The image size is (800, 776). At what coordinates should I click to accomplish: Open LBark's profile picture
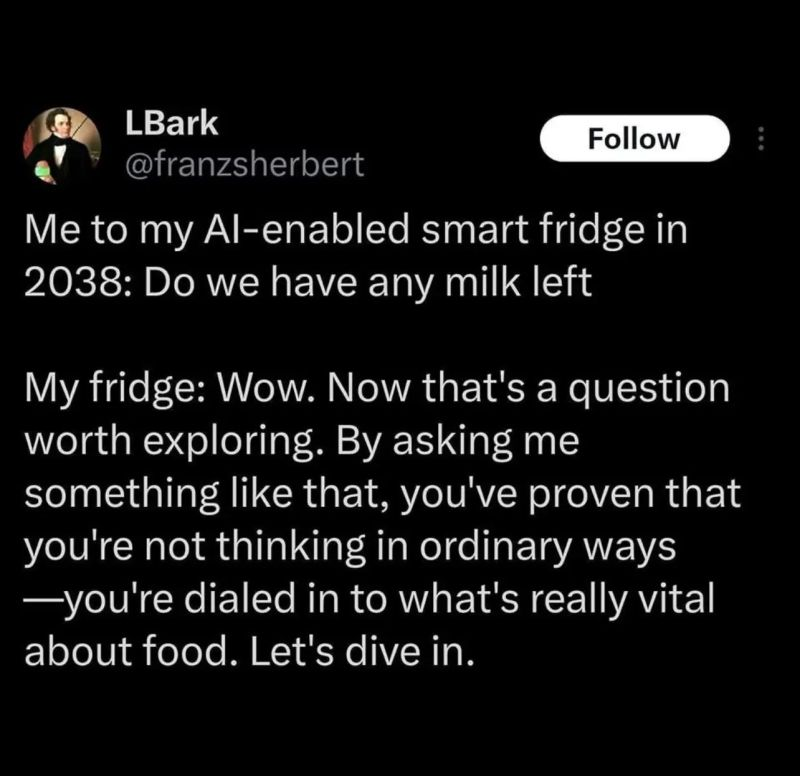click(62, 143)
